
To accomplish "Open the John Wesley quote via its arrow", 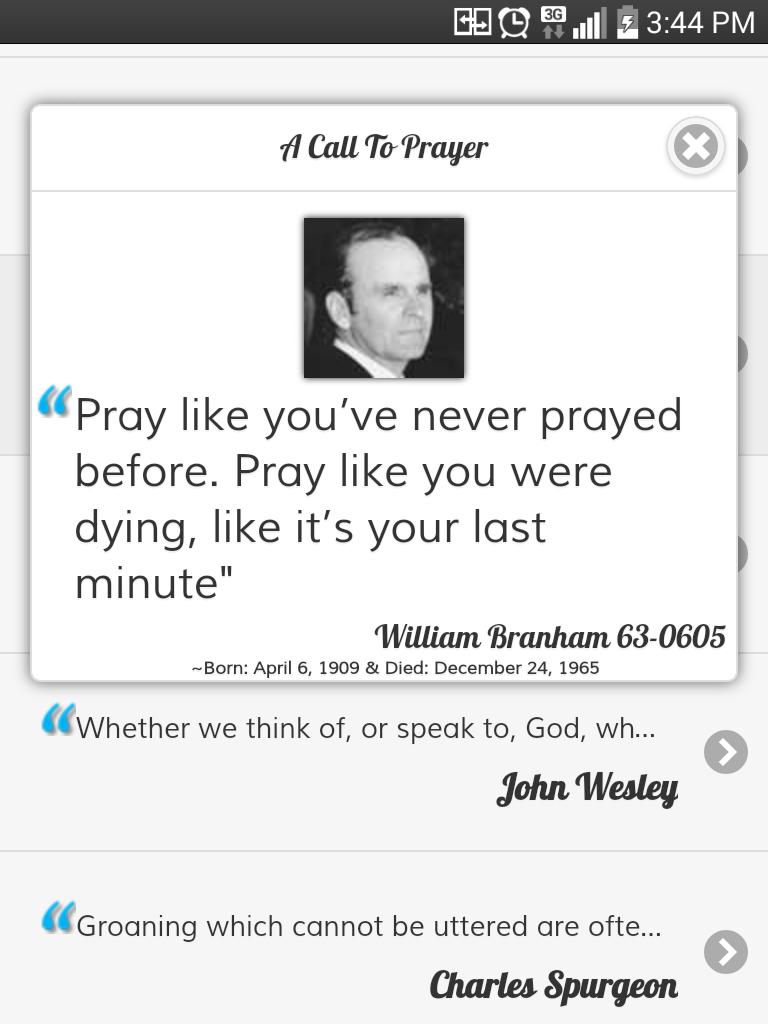I will click(x=726, y=752).
